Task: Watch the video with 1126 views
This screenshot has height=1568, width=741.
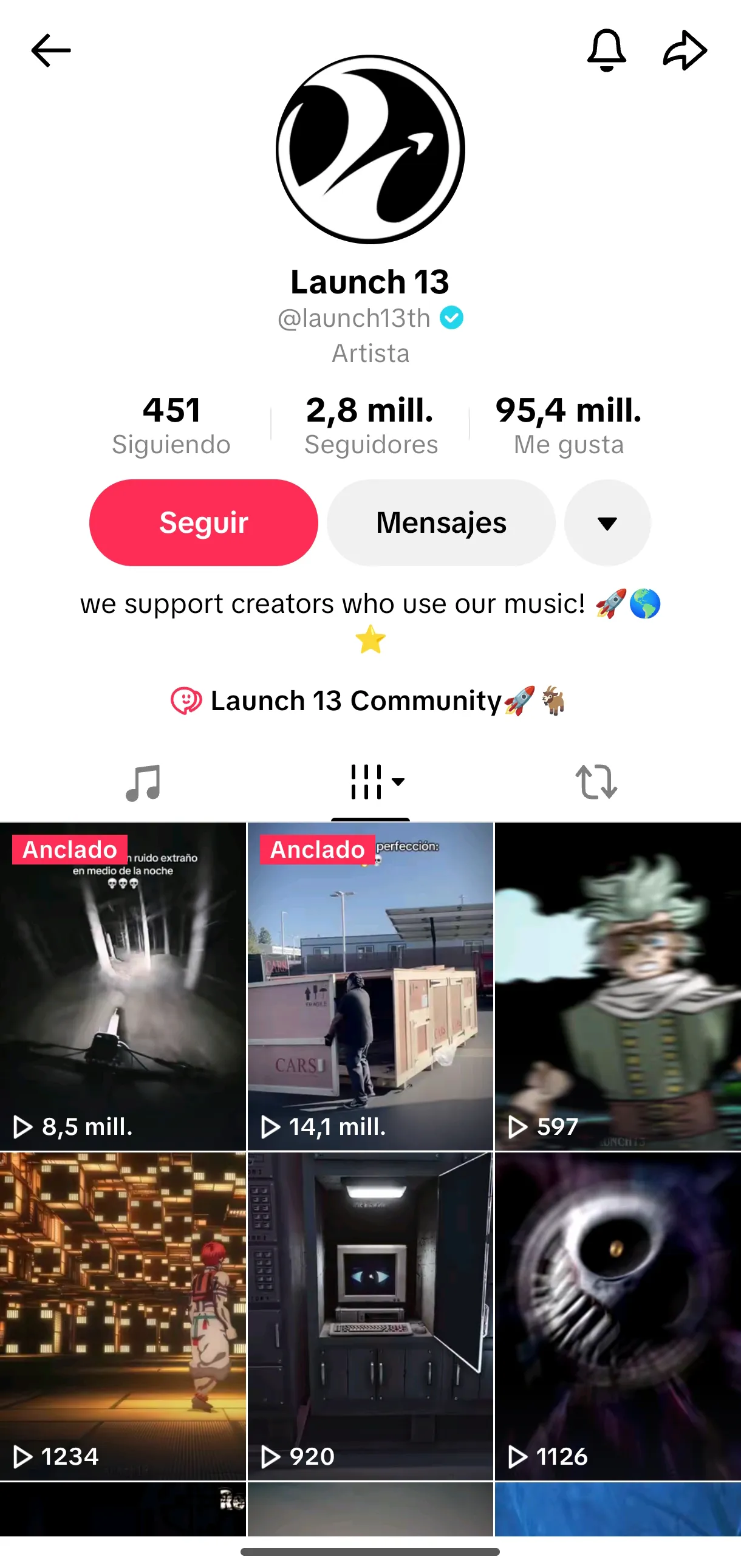Action: tap(618, 1316)
